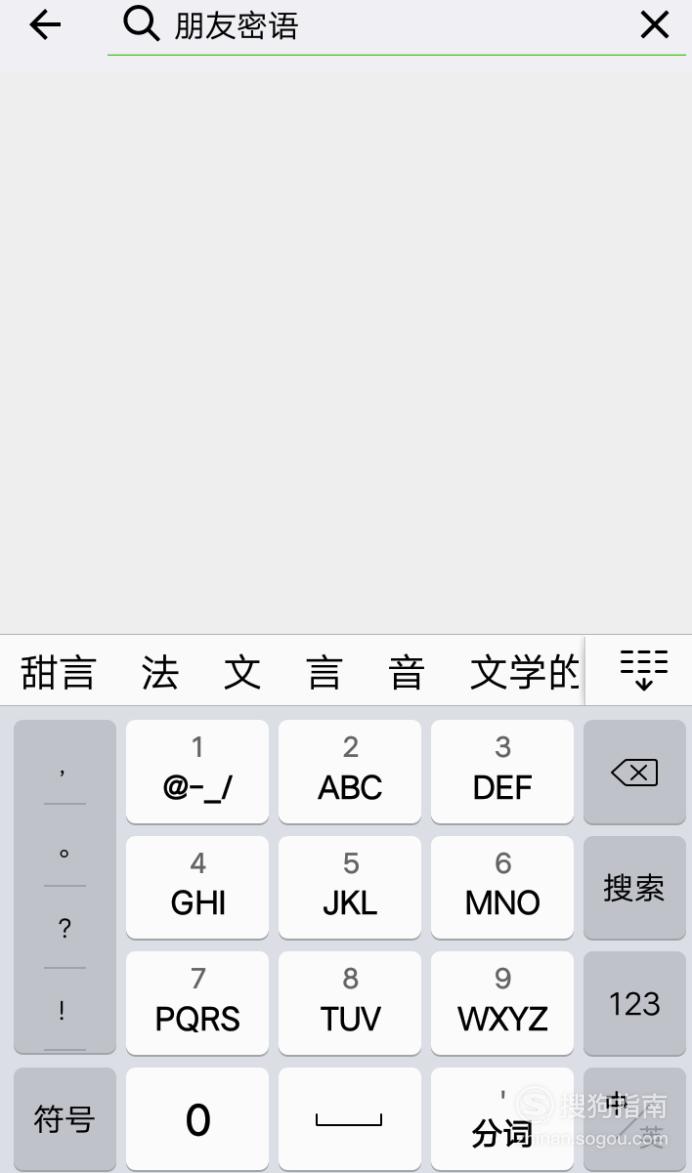The width and height of the screenshot is (692, 1173).
Task: Go back using the arrow icon
Action: 45,25
